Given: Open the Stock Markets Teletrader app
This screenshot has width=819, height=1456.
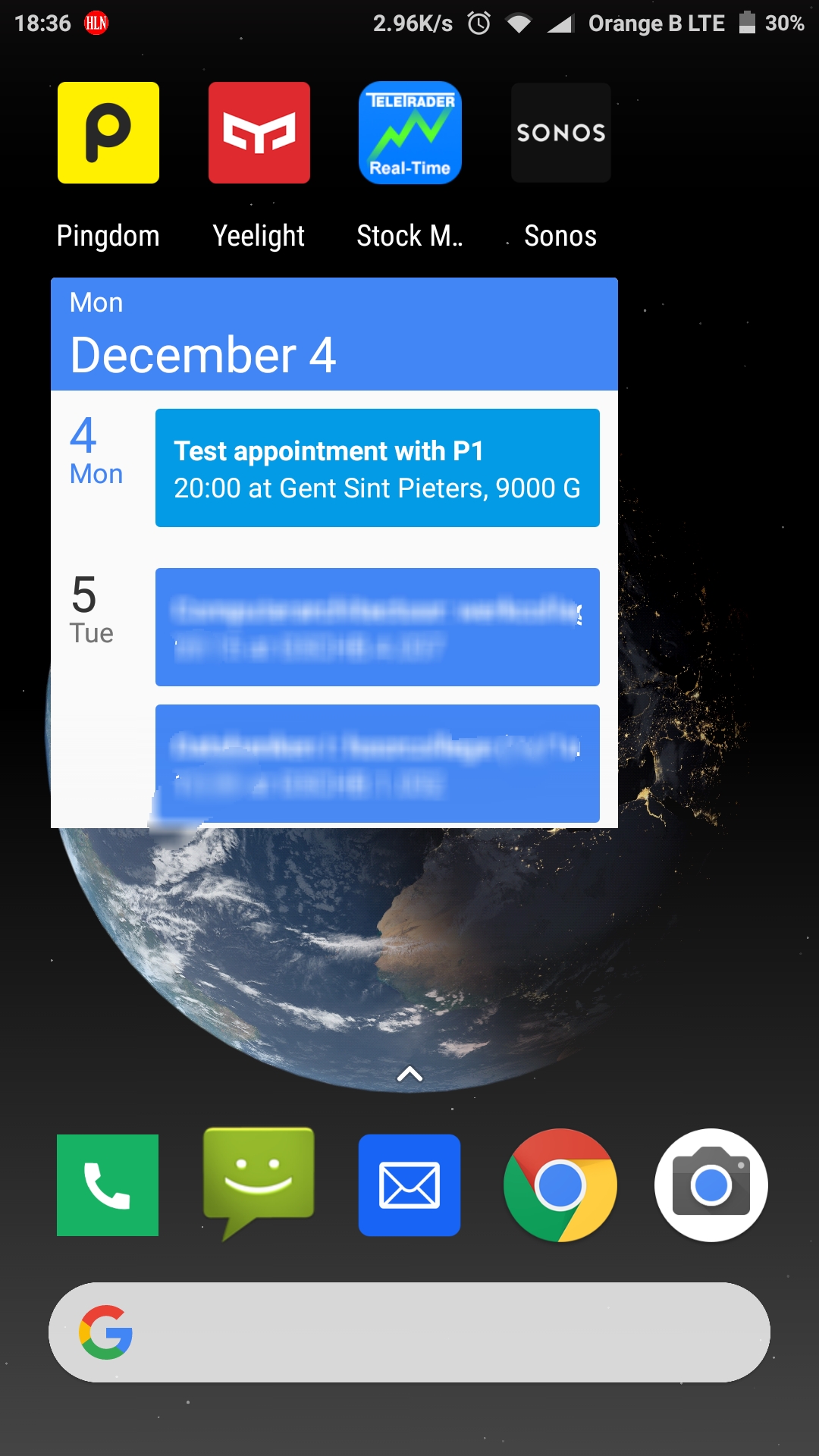Looking at the screenshot, I should [x=409, y=133].
